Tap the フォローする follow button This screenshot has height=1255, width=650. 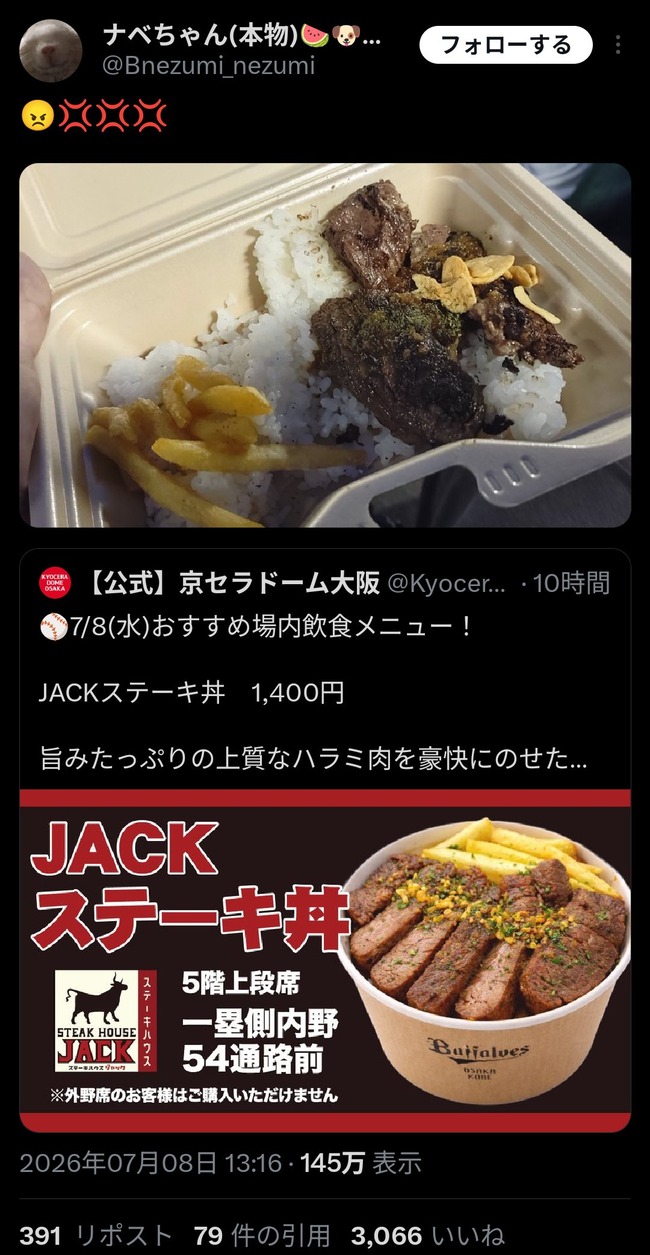click(x=505, y=45)
